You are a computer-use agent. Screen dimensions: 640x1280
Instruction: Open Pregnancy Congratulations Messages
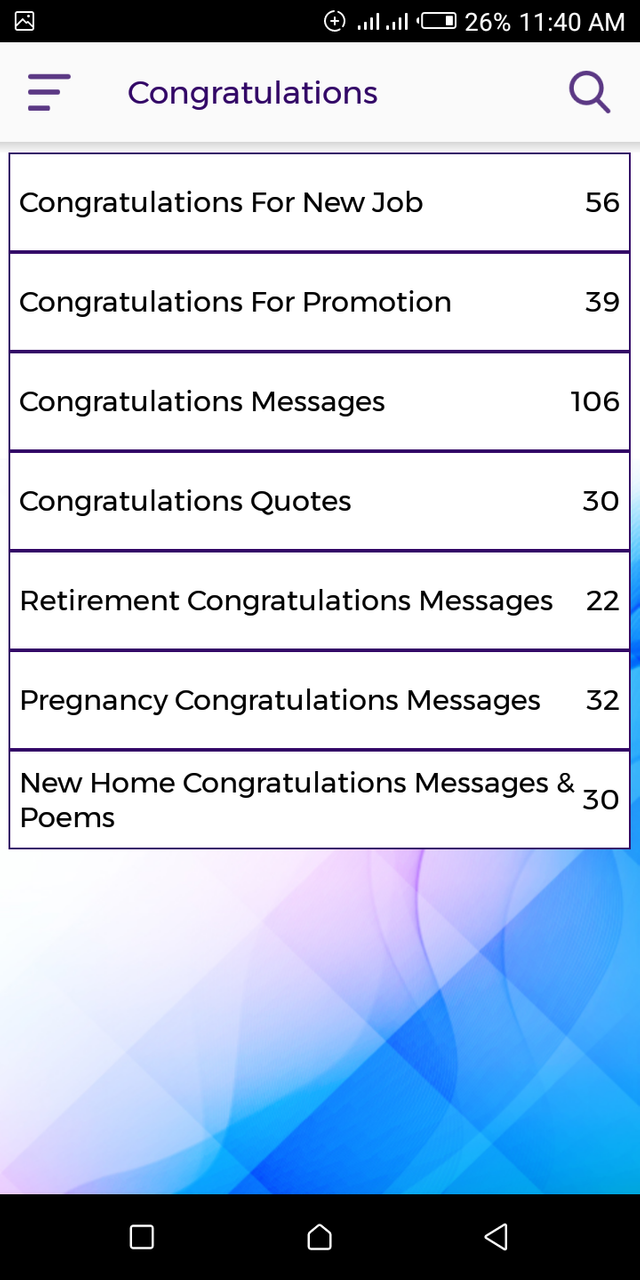(x=320, y=700)
